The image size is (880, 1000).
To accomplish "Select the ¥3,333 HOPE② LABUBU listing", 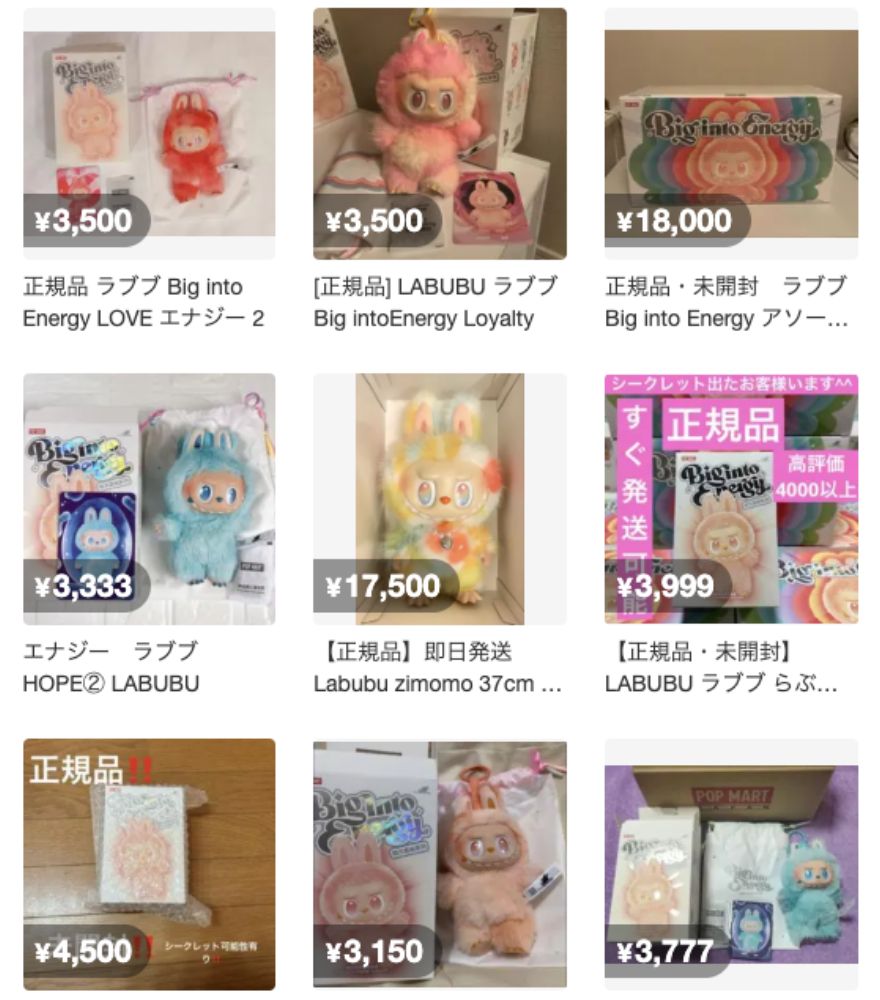I will pyautogui.click(x=149, y=499).
